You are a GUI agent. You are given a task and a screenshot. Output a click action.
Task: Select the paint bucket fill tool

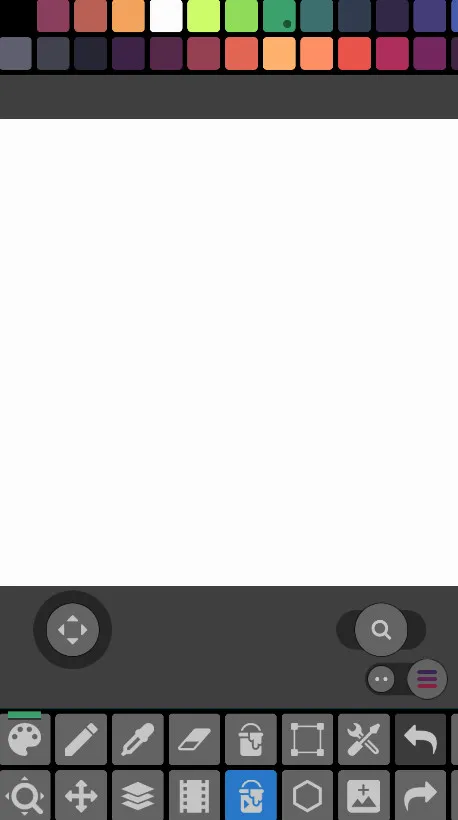(251, 739)
